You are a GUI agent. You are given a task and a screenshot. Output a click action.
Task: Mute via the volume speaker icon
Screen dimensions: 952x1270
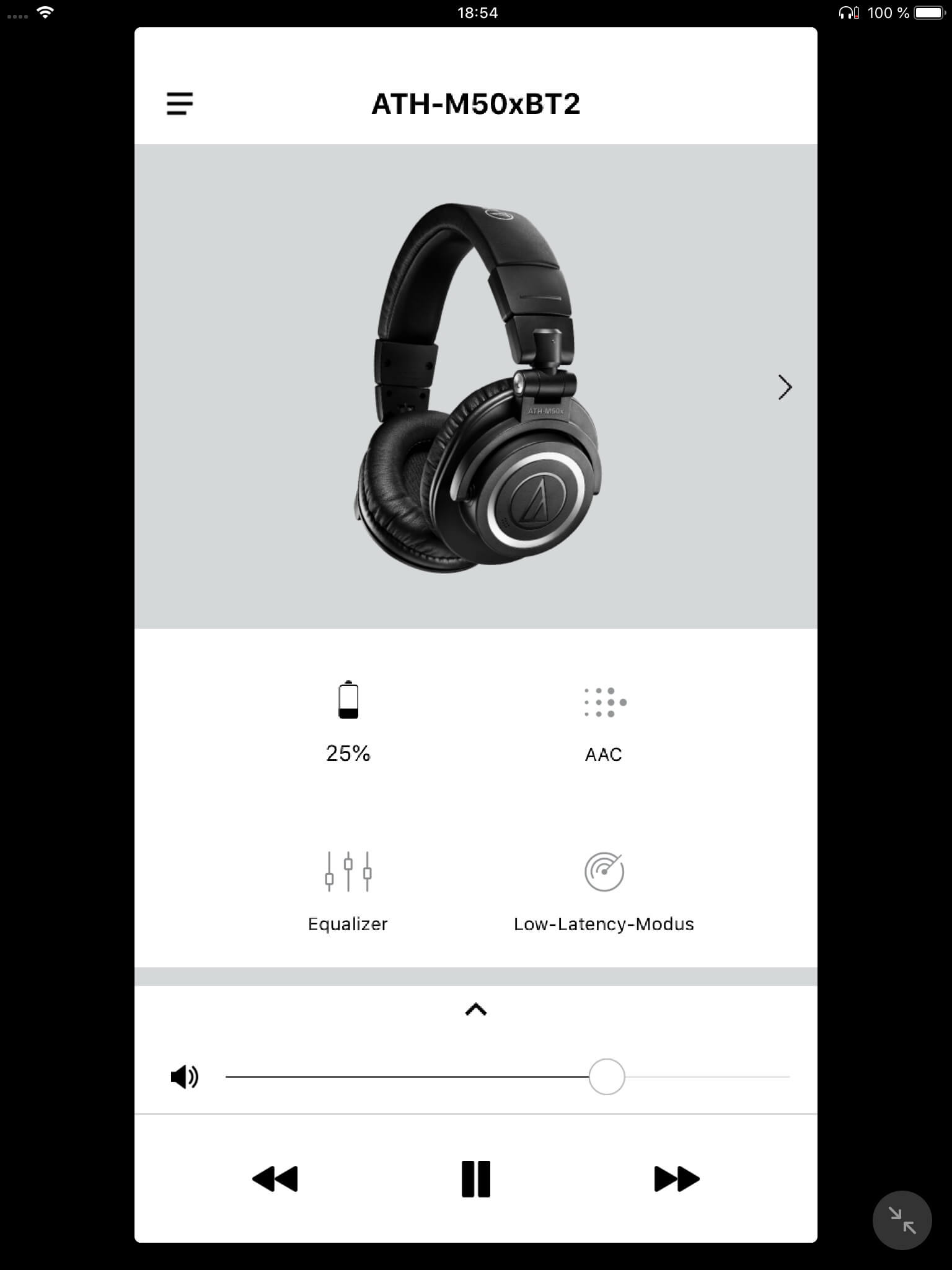point(184,1077)
